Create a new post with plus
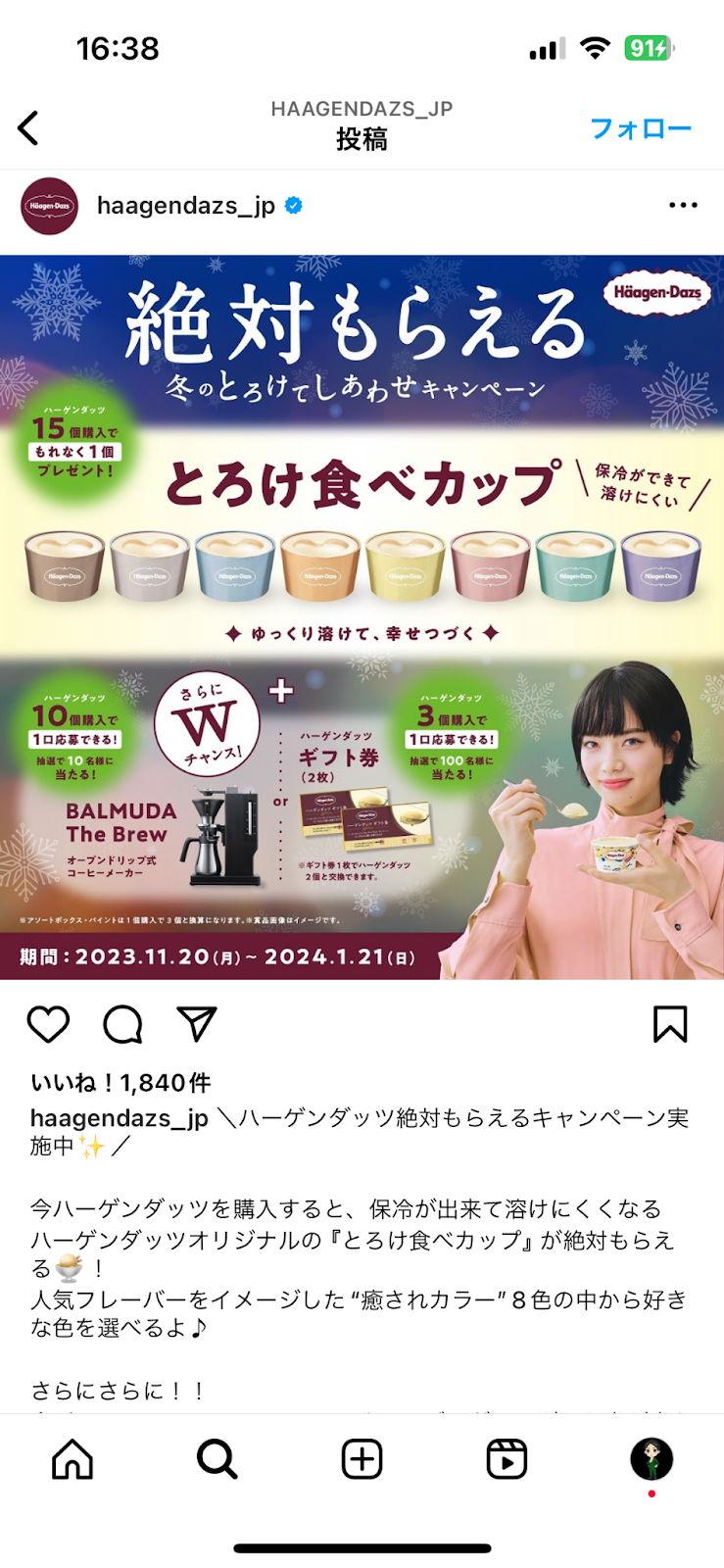 pyautogui.click(x=362, y=1459)
